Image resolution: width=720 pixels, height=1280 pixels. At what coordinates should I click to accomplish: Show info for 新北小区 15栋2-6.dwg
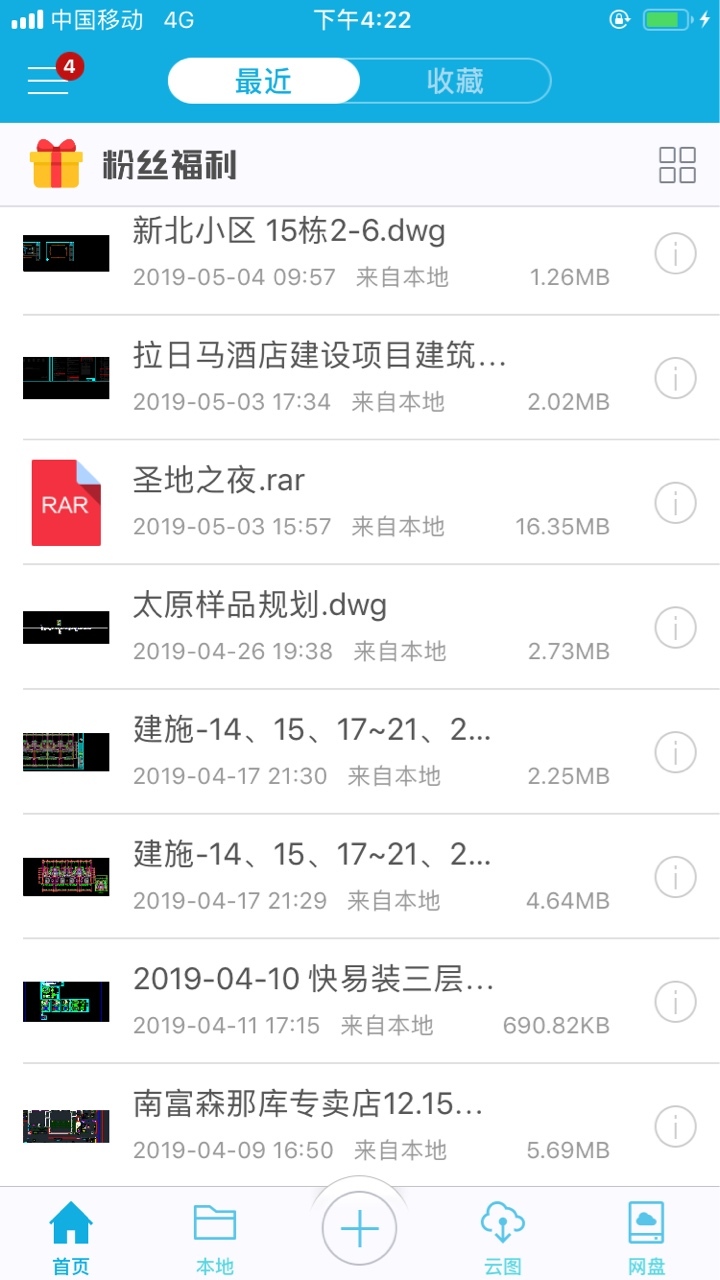pyautogui.click(x=675, y=254)
